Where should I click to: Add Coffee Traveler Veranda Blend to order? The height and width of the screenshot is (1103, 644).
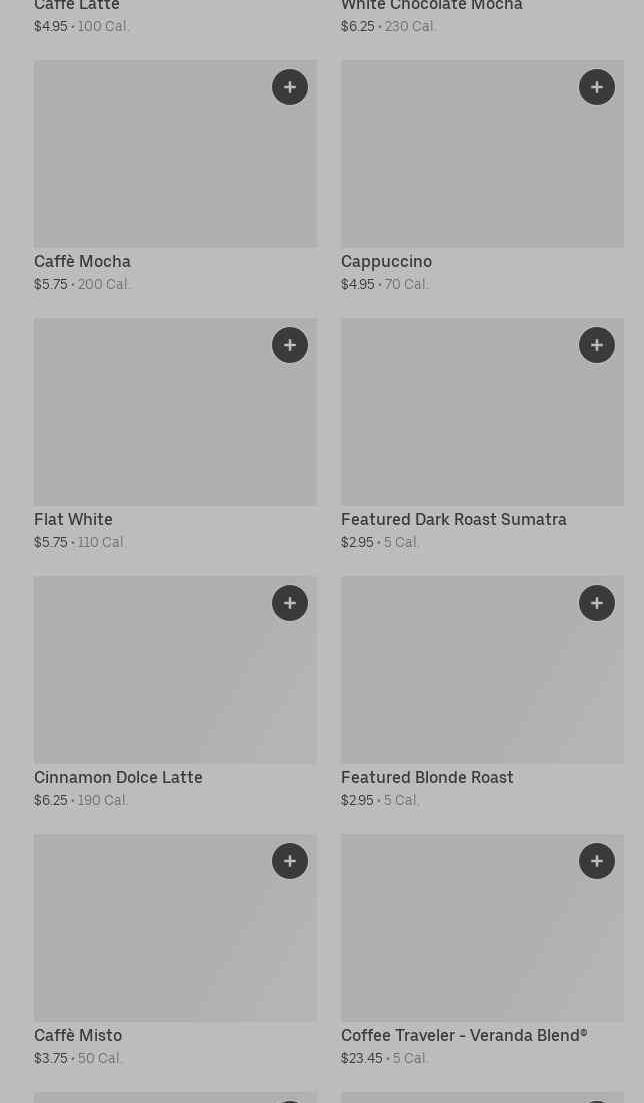point(597,861)
